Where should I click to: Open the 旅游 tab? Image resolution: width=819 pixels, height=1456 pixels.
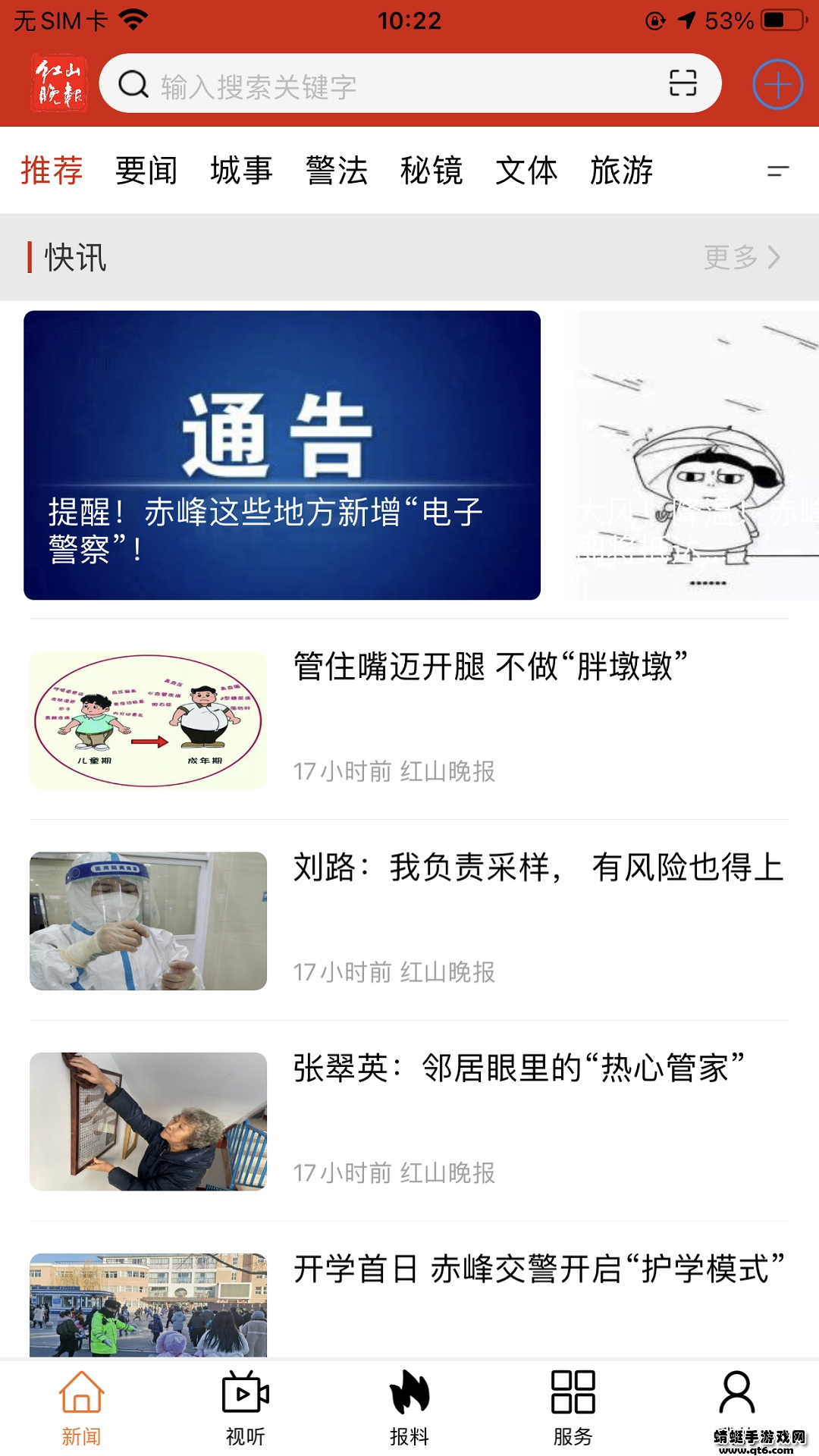(x=622, y=171)
